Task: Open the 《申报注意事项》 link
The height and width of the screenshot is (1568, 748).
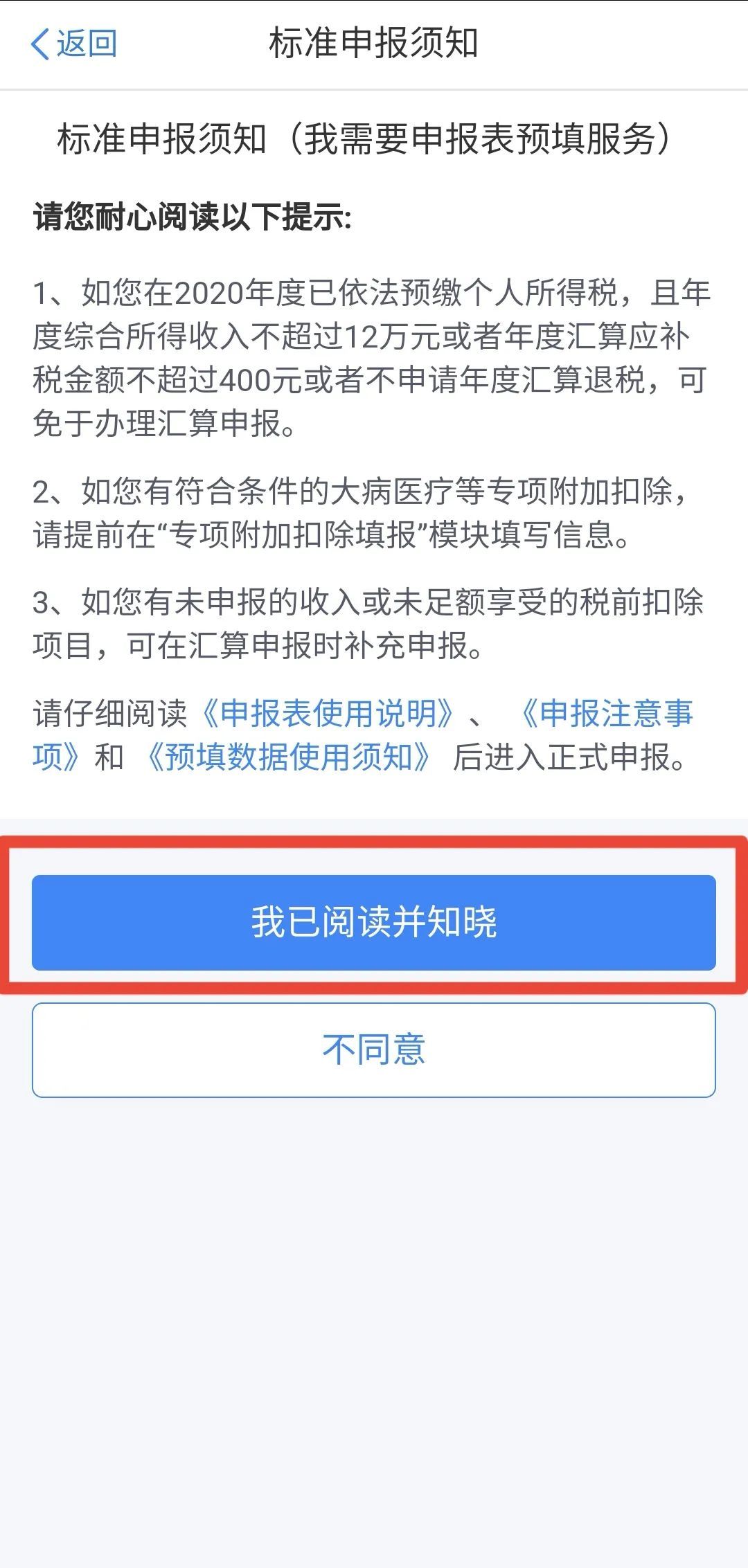Action: click(606, 714)
